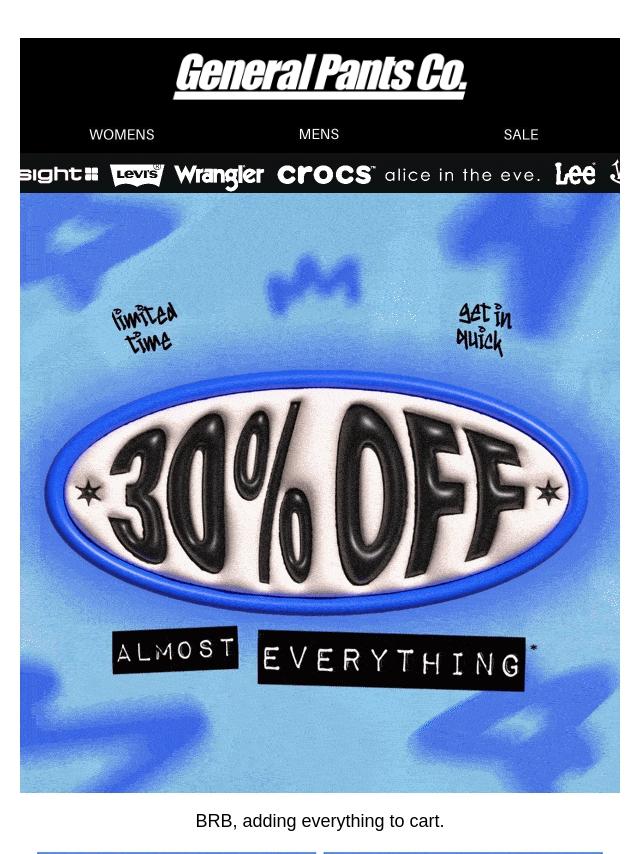Image resolution: width=640 pixels, height=854 pixels.
Task: Shop the Wrangler brand
Action: click(x=219, y=176)
